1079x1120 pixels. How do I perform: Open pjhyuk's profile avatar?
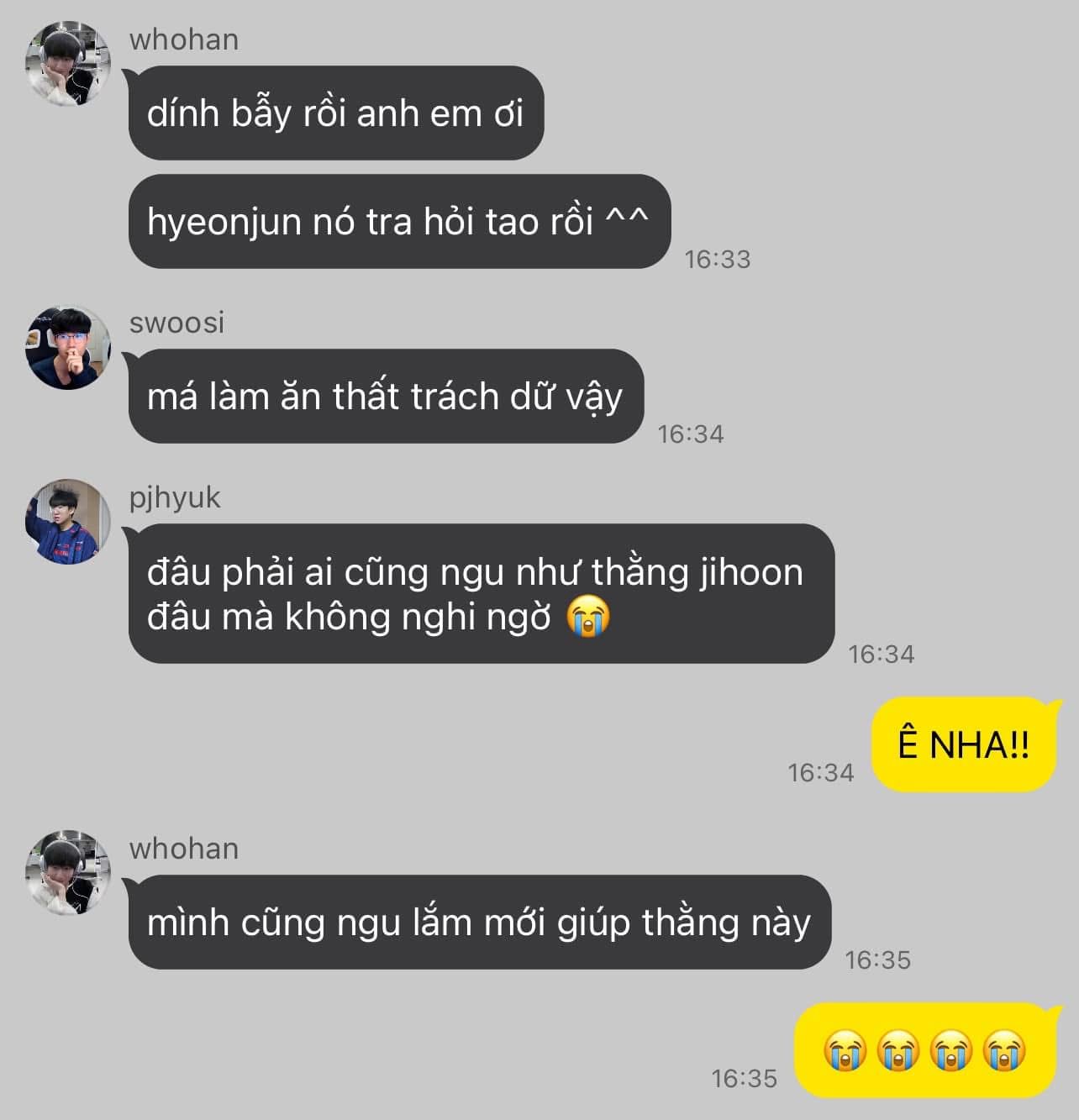(68, 522)
